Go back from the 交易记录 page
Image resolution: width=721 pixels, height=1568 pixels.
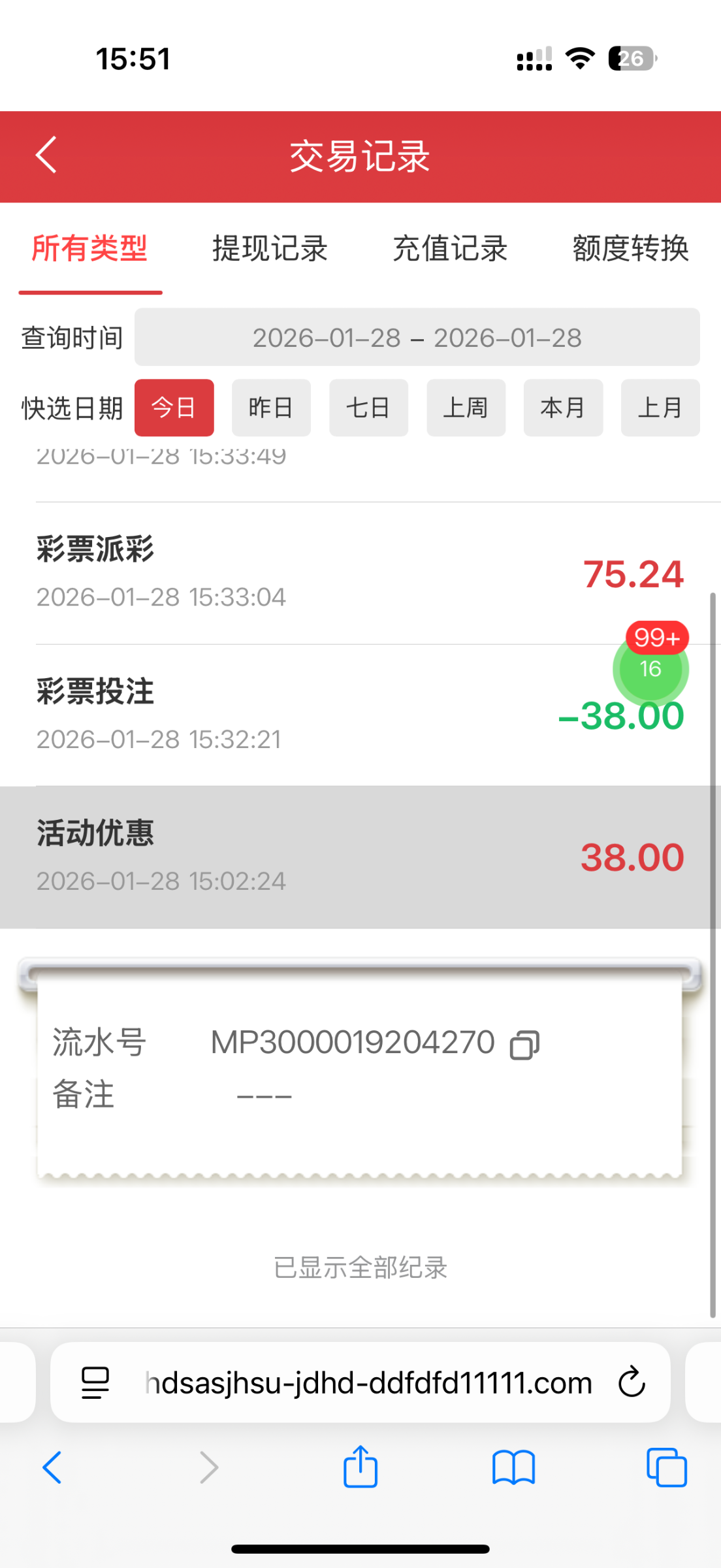tap(46, 155)
